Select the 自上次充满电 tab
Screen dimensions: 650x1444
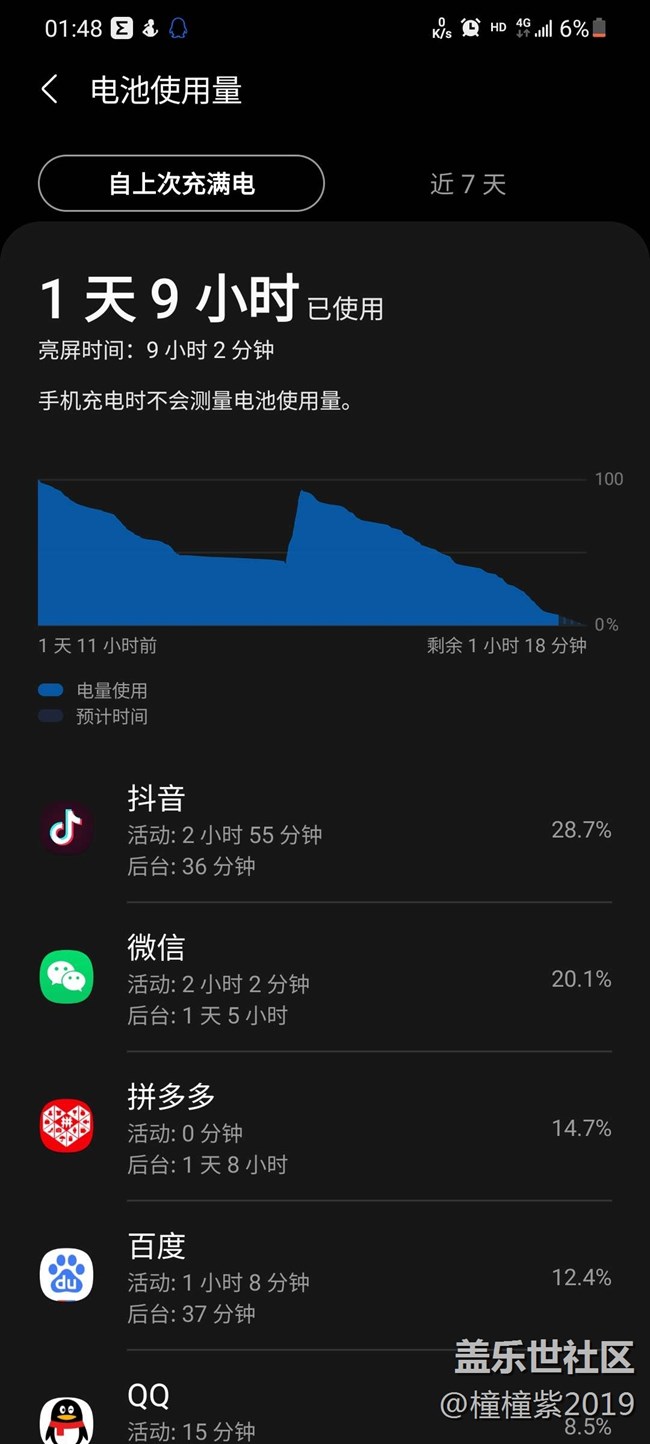(181, 184)
